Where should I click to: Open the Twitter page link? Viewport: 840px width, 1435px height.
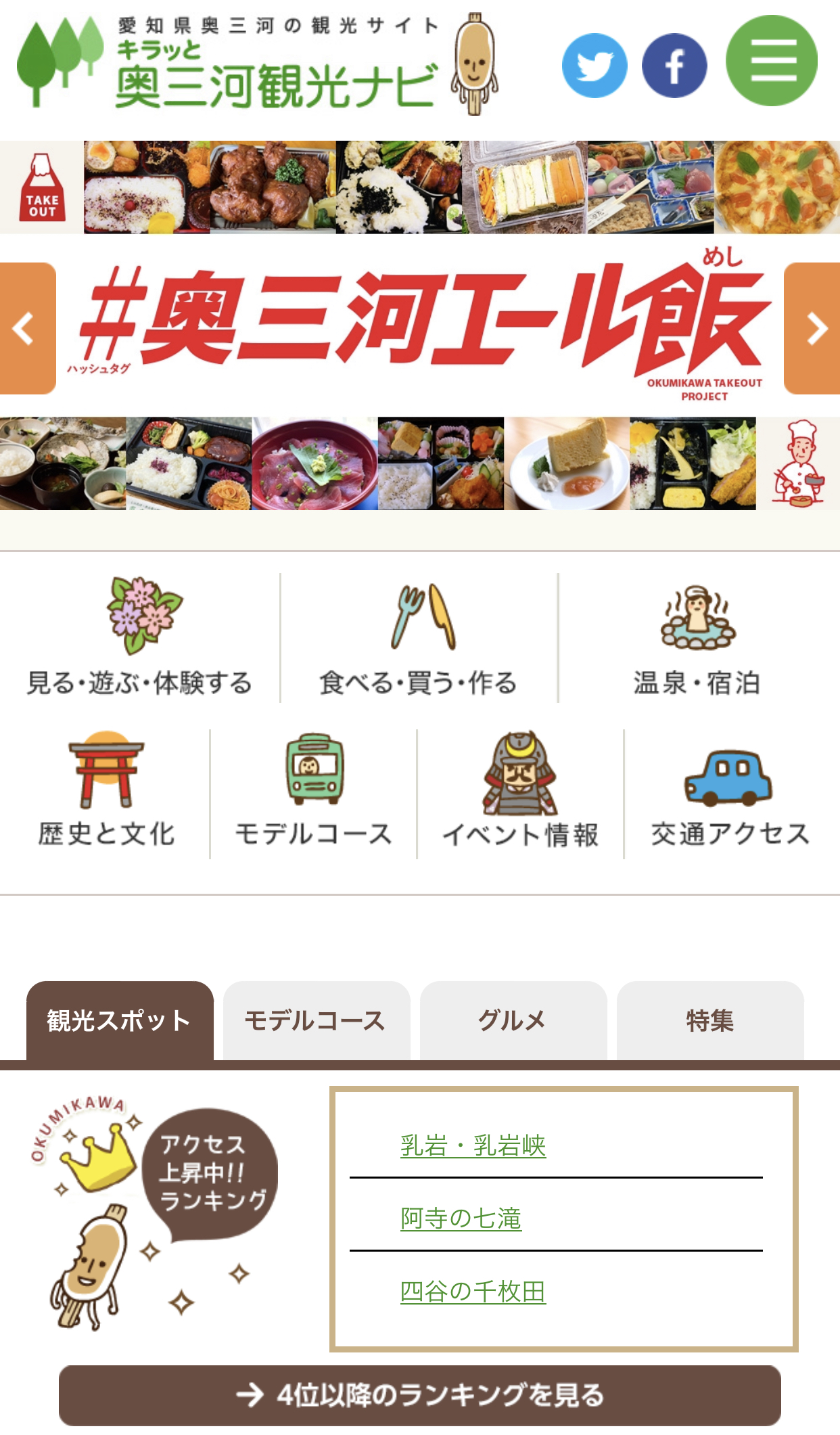tap(594, 66)
